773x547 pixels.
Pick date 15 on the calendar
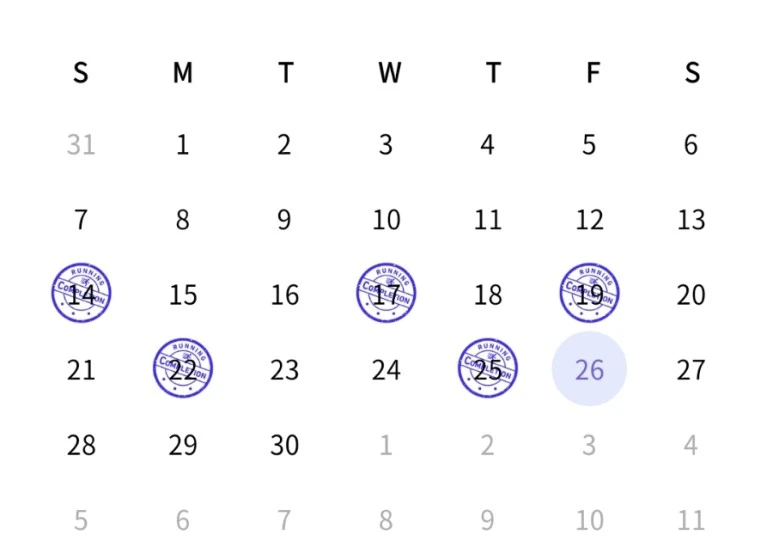pos(183,295)
